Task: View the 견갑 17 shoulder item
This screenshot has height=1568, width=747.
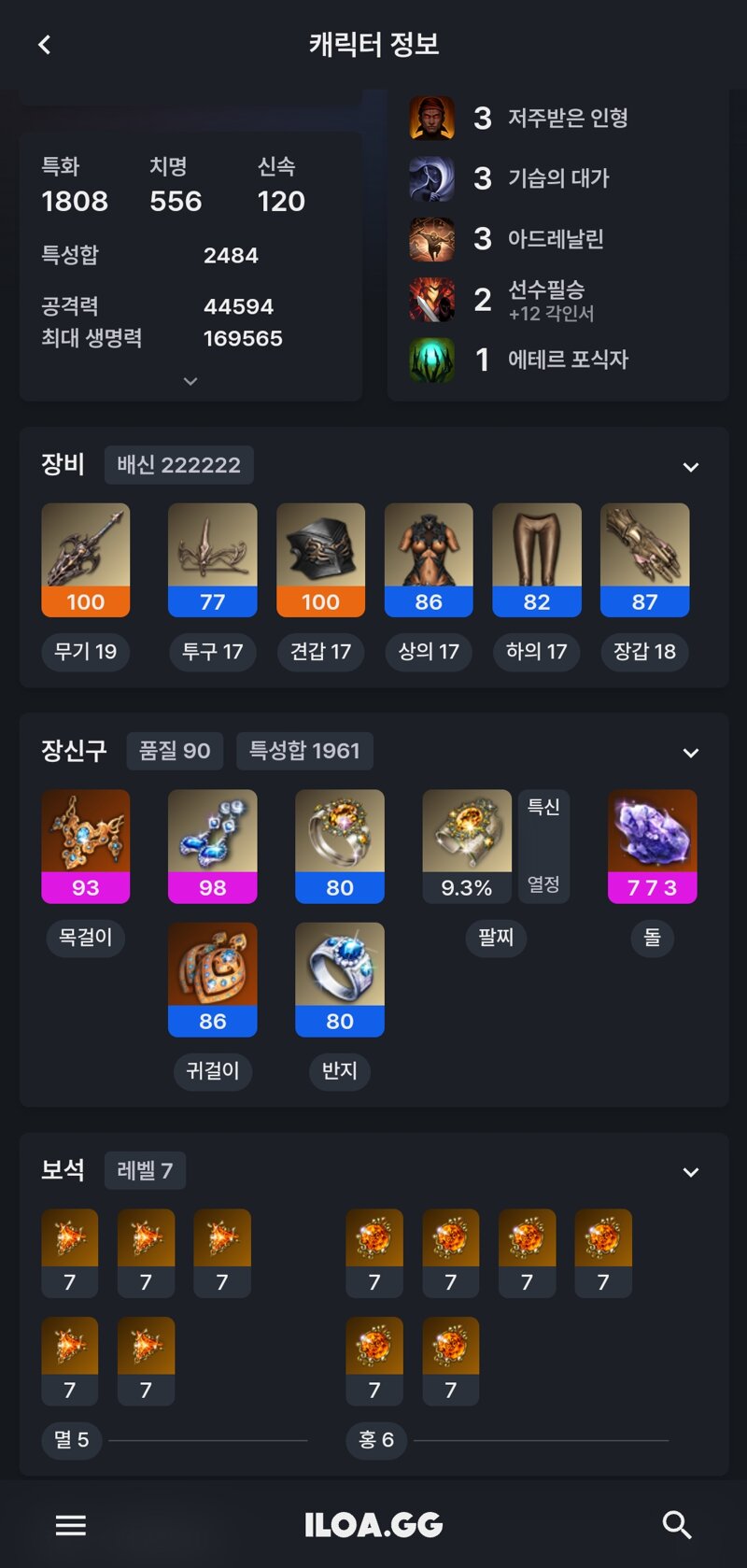Action: 320,560
